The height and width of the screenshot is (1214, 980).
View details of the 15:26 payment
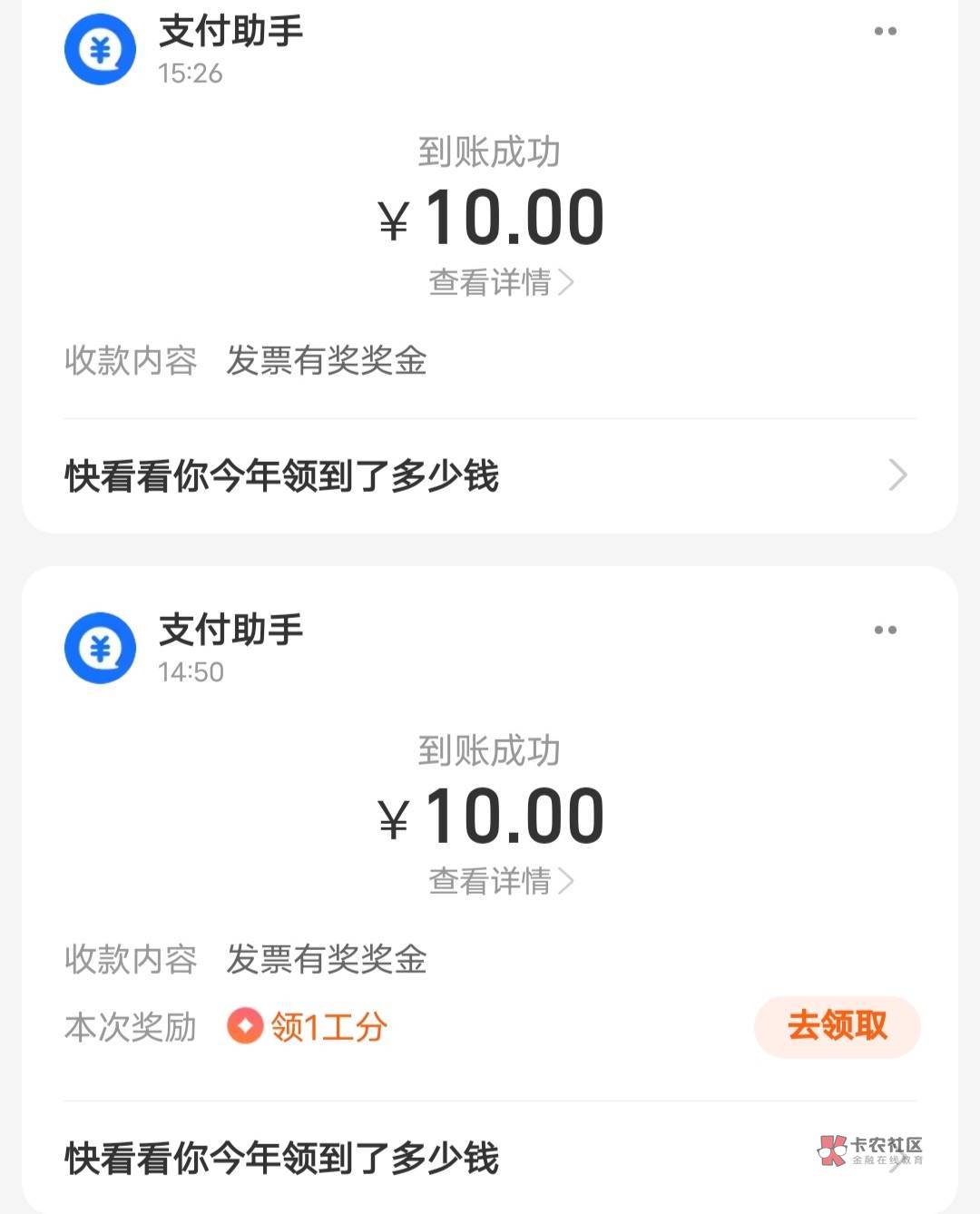click(x=500, y=282)
